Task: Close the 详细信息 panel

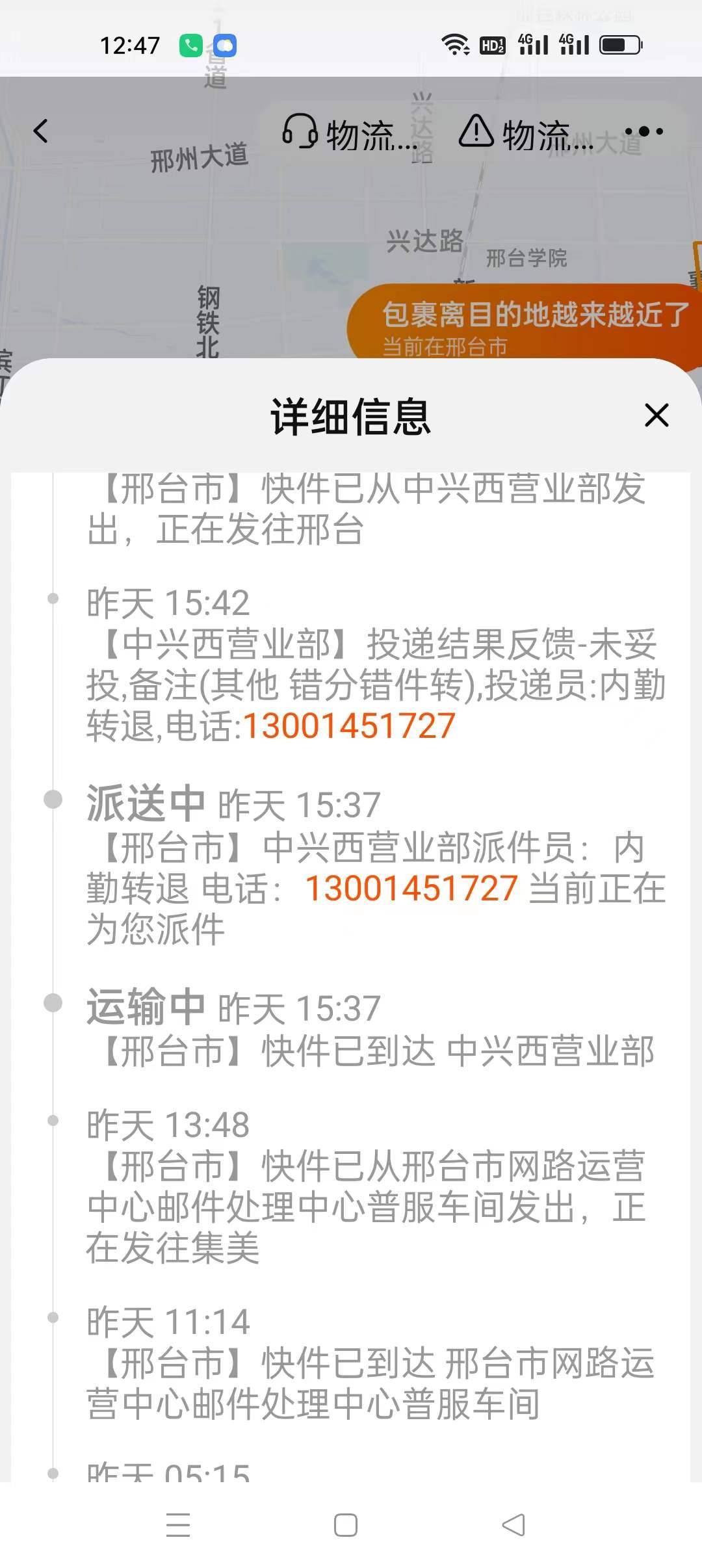Action: [656, 415]
